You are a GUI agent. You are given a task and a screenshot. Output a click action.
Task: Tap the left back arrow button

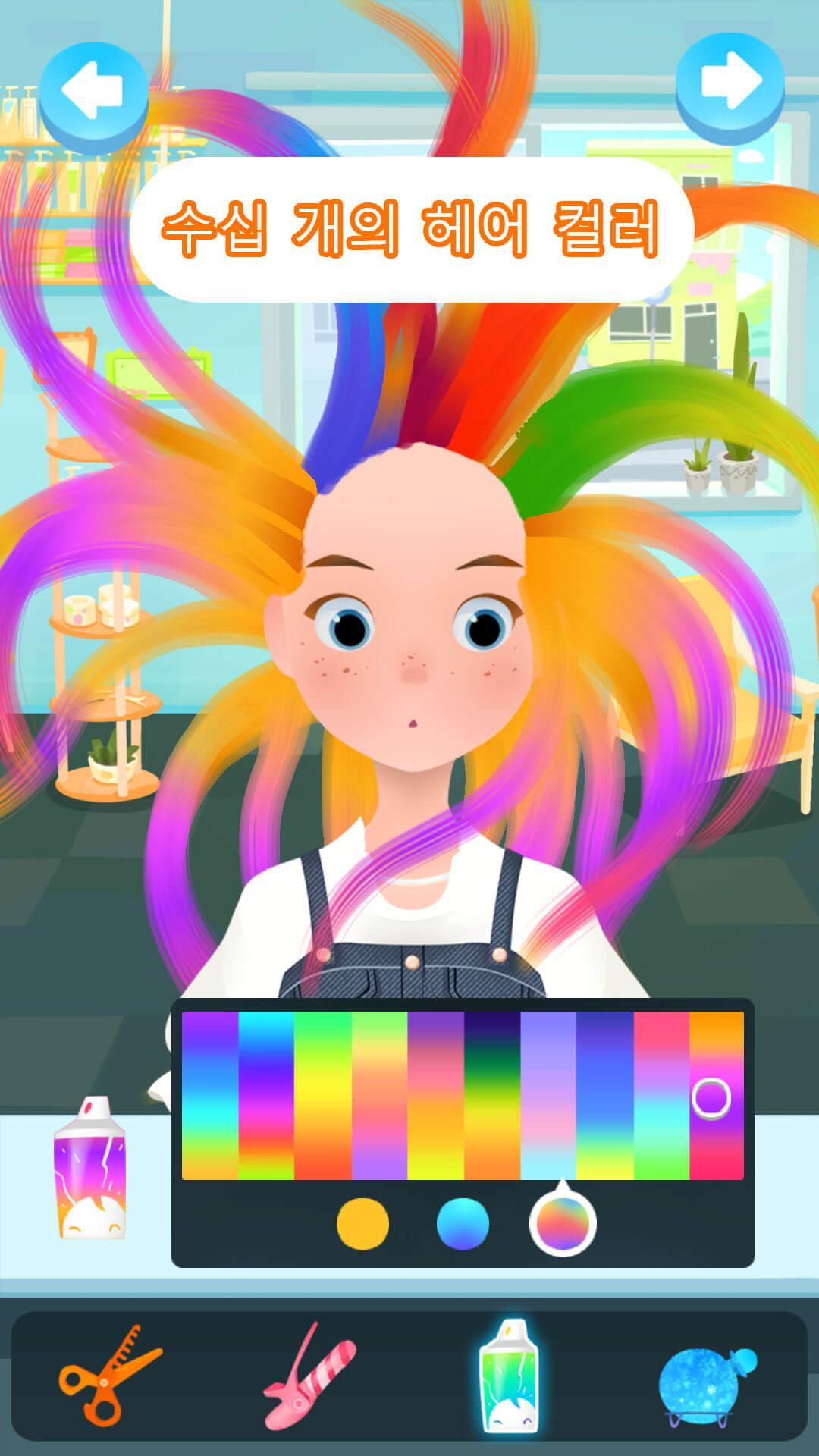(x=93, y=88)
